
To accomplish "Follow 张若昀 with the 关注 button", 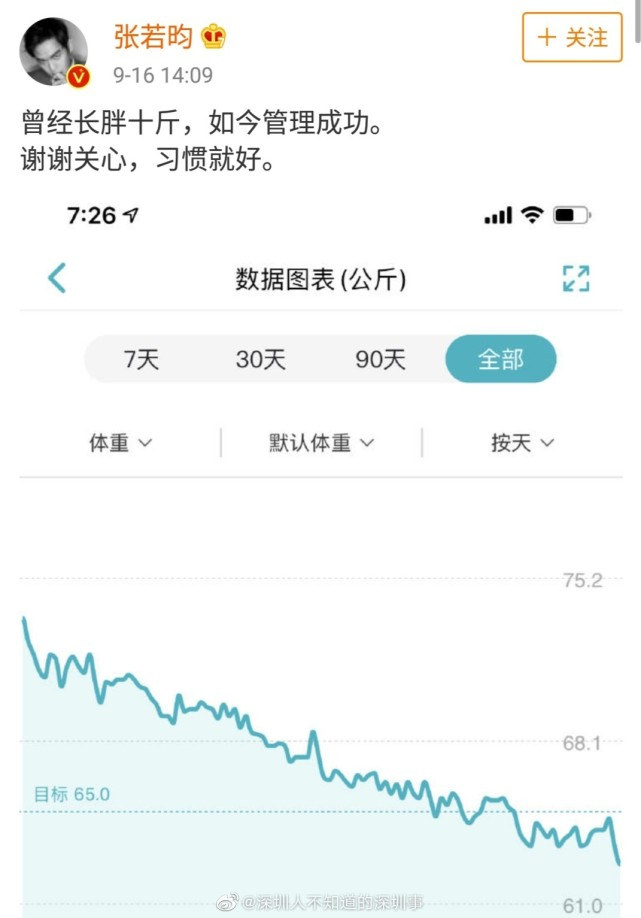I will (572, 38).
